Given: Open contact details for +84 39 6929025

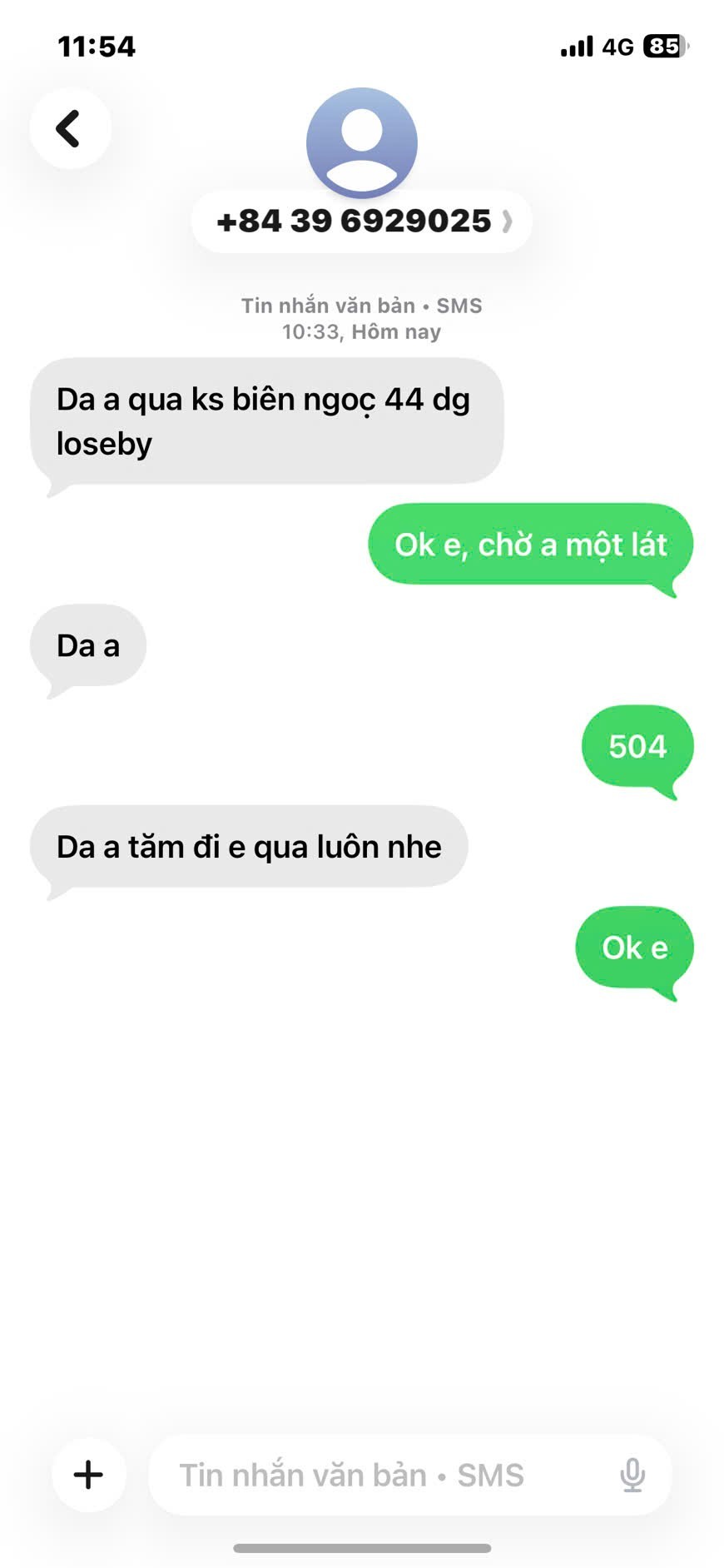Looking at the screenshot, I should coord(361,222).
